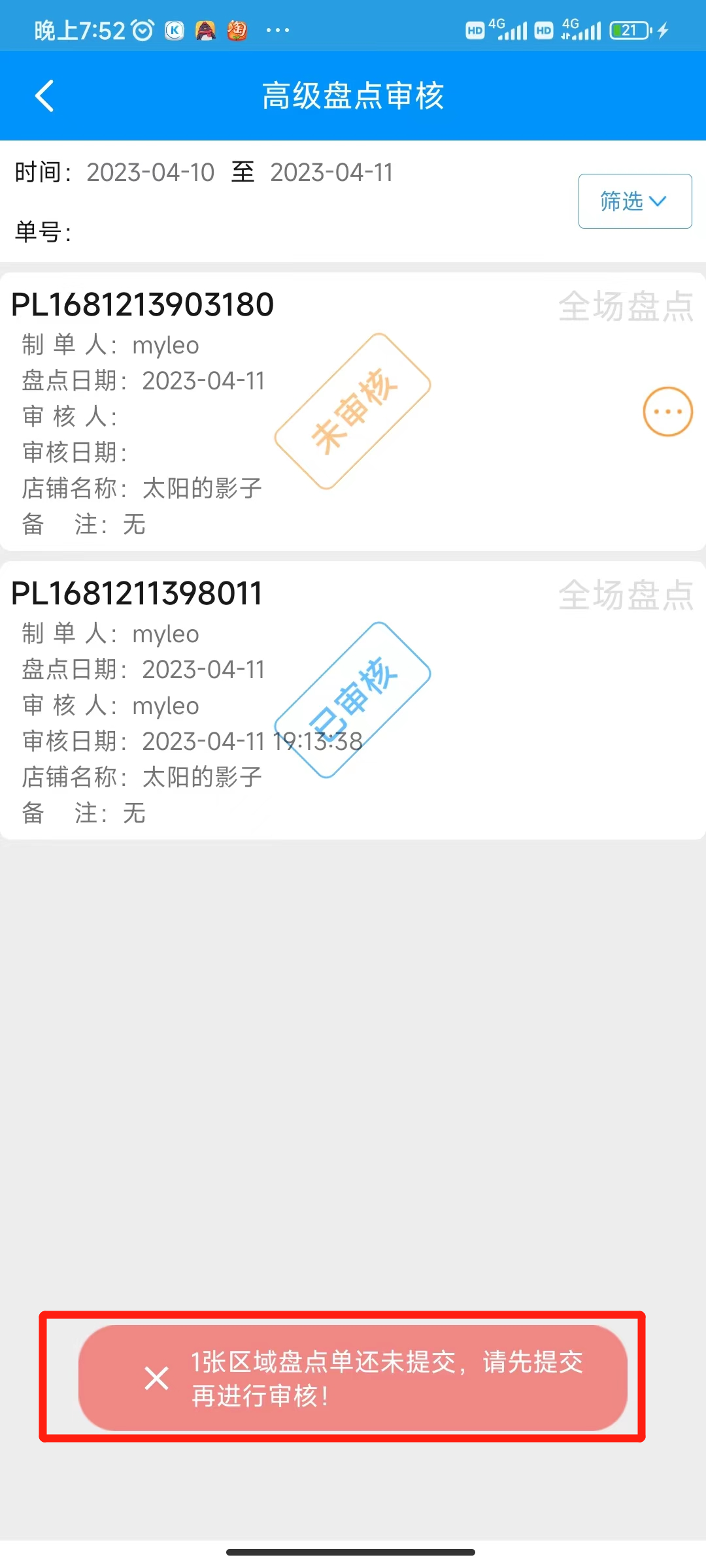
Task: Go back from 高级盘点审核 page
Action: 44,96
